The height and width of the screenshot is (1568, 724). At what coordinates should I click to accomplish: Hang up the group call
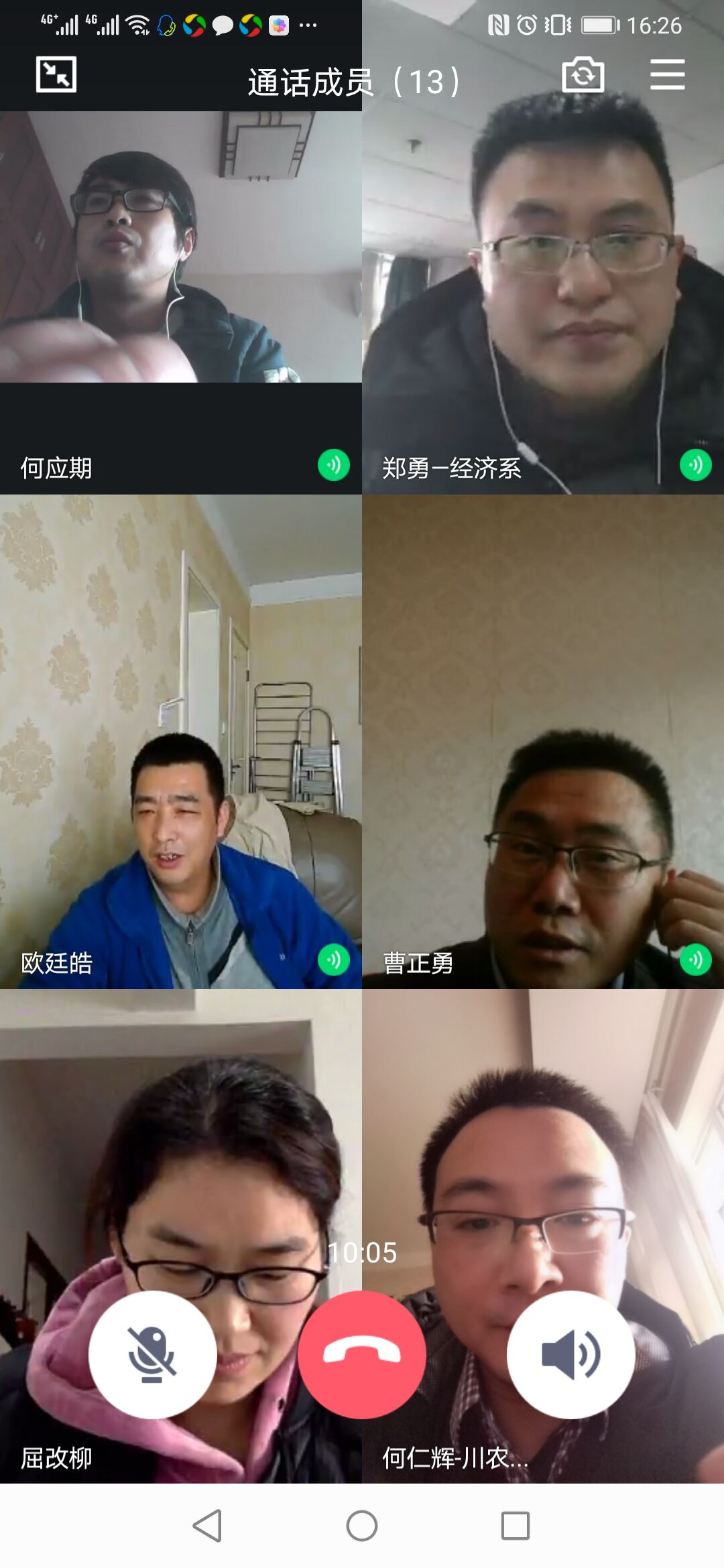[x=362, y=1354]
